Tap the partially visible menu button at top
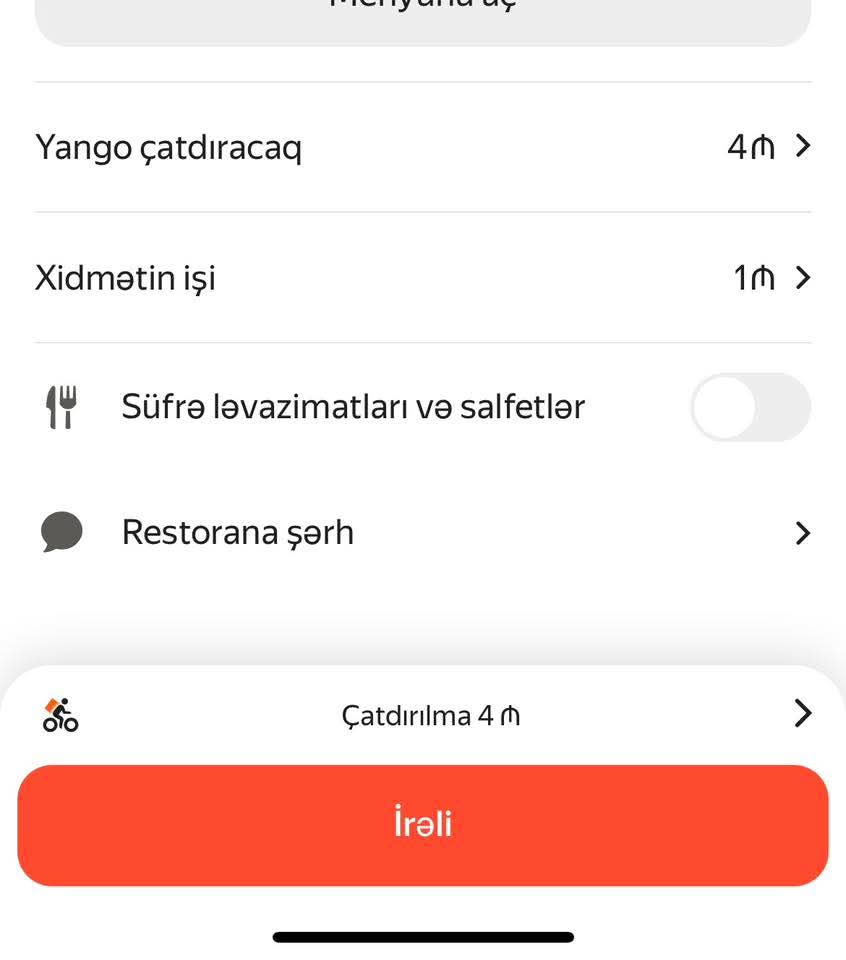This screenshot has width=846, height=960. point(422,20)
